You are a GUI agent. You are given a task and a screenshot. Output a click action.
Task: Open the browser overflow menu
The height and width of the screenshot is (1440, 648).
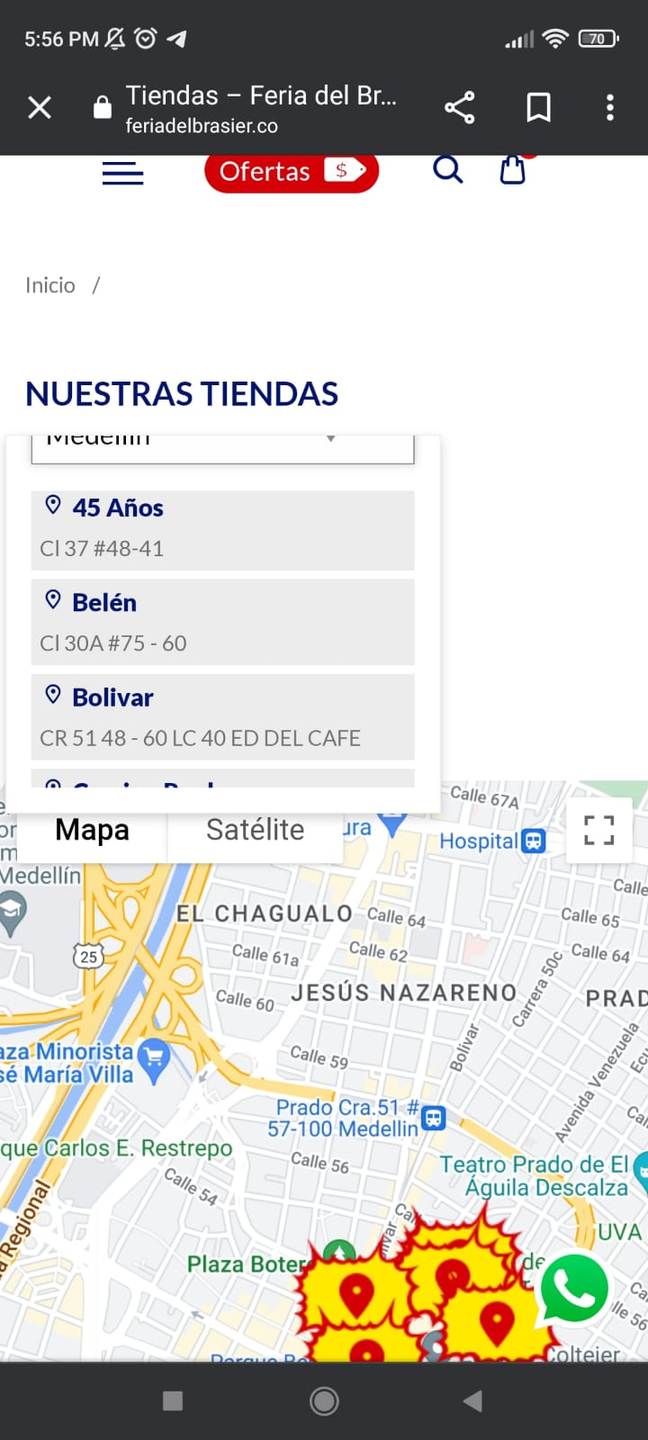pyautogui.click(x=610, y=107)
